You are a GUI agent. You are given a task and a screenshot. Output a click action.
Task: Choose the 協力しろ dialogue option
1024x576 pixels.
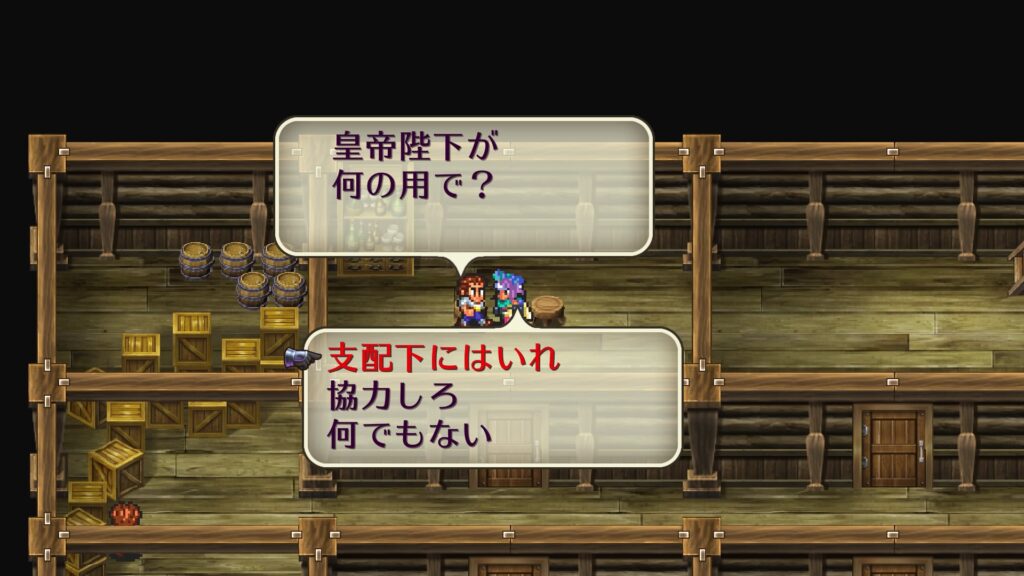[x=394, y=396]
